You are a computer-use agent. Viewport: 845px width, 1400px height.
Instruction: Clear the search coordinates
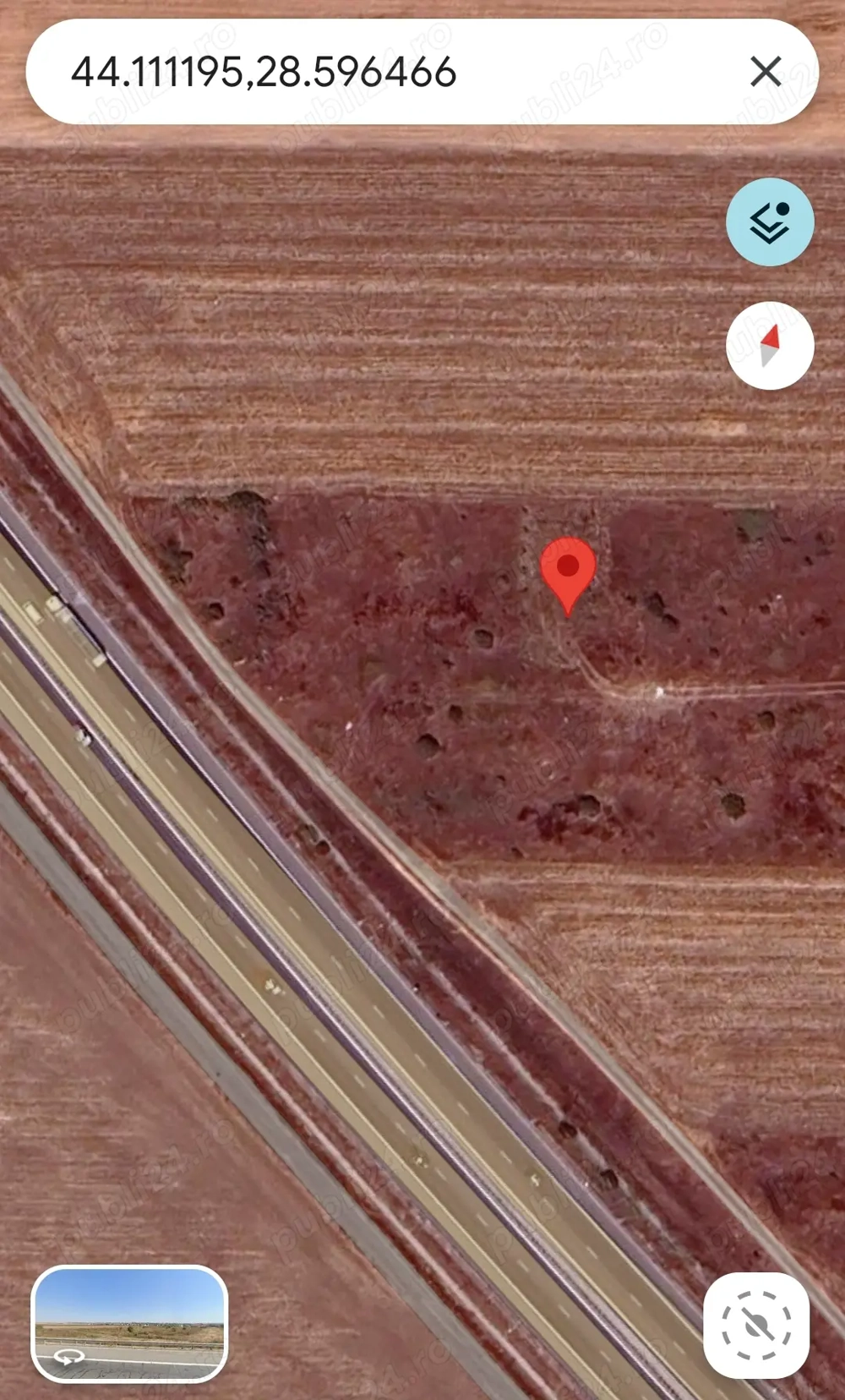(766, 72)
